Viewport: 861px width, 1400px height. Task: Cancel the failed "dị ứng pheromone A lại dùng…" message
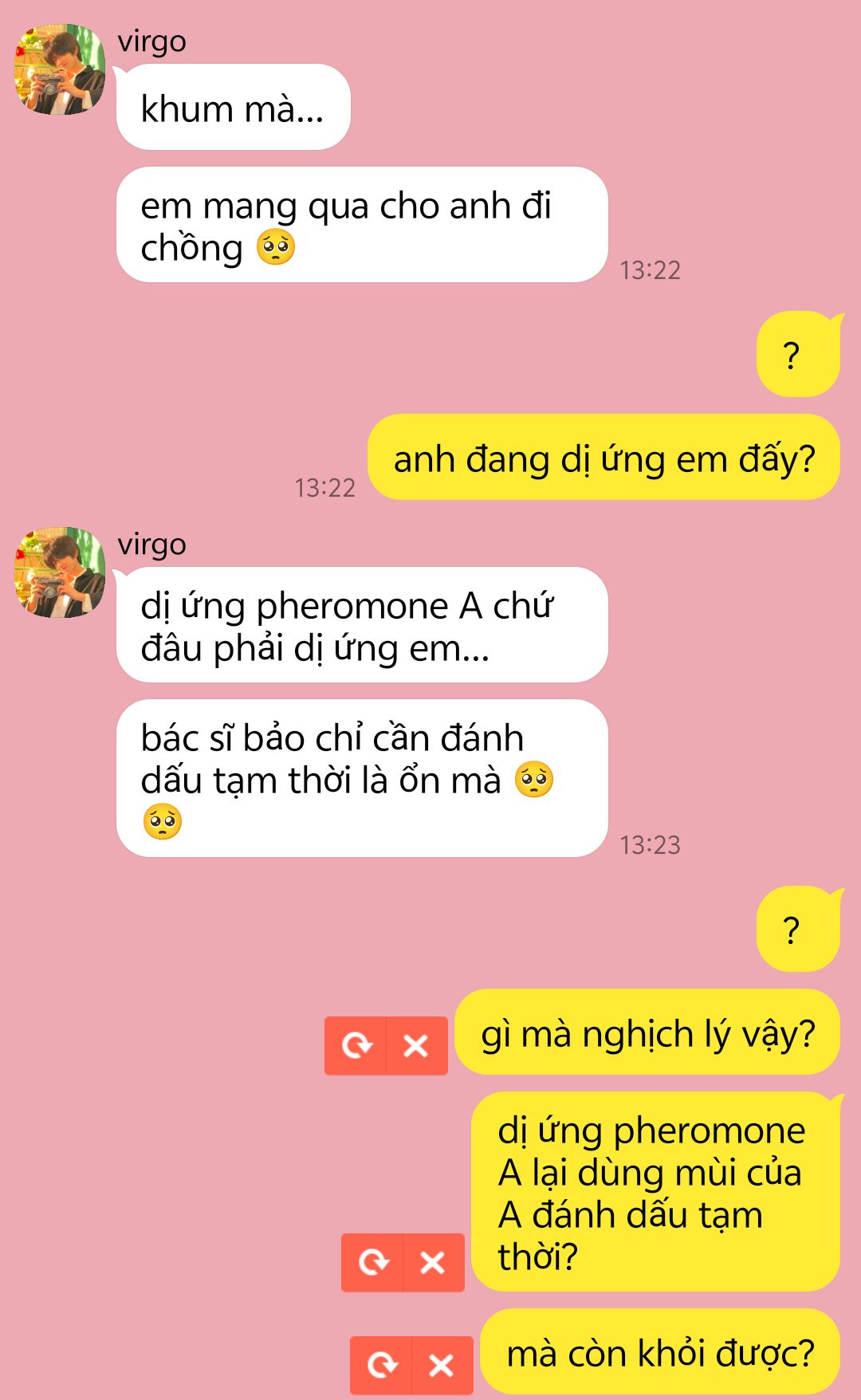coord(434,1262)
